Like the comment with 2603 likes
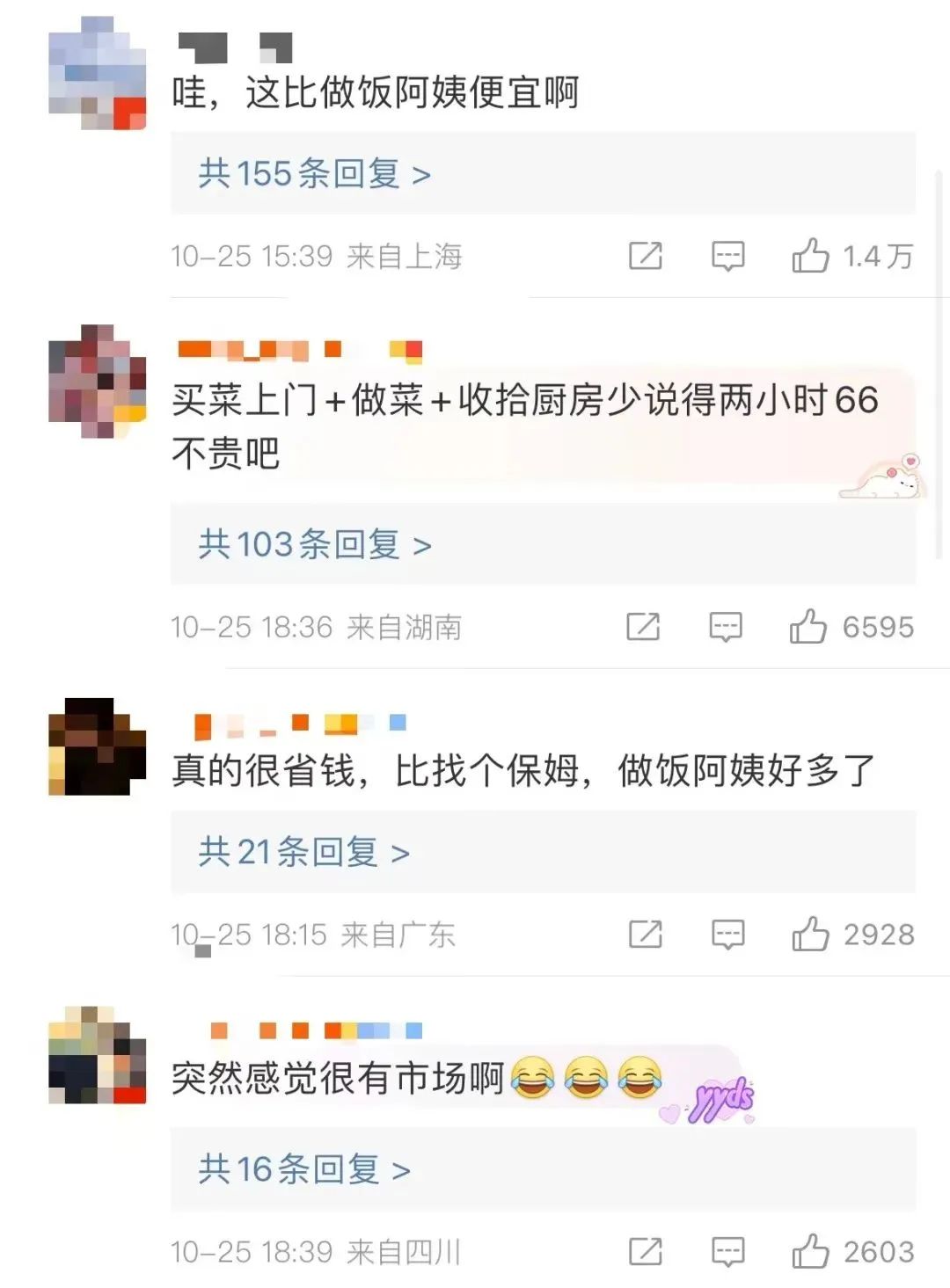The width and height of the screenshot is (950, 1288). click(810, 1251)
